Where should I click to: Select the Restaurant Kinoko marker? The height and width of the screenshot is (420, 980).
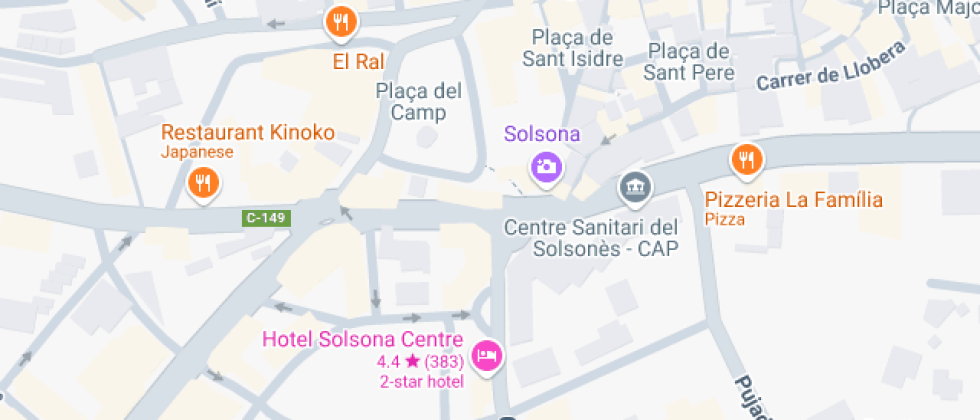(x=203, y=184)
